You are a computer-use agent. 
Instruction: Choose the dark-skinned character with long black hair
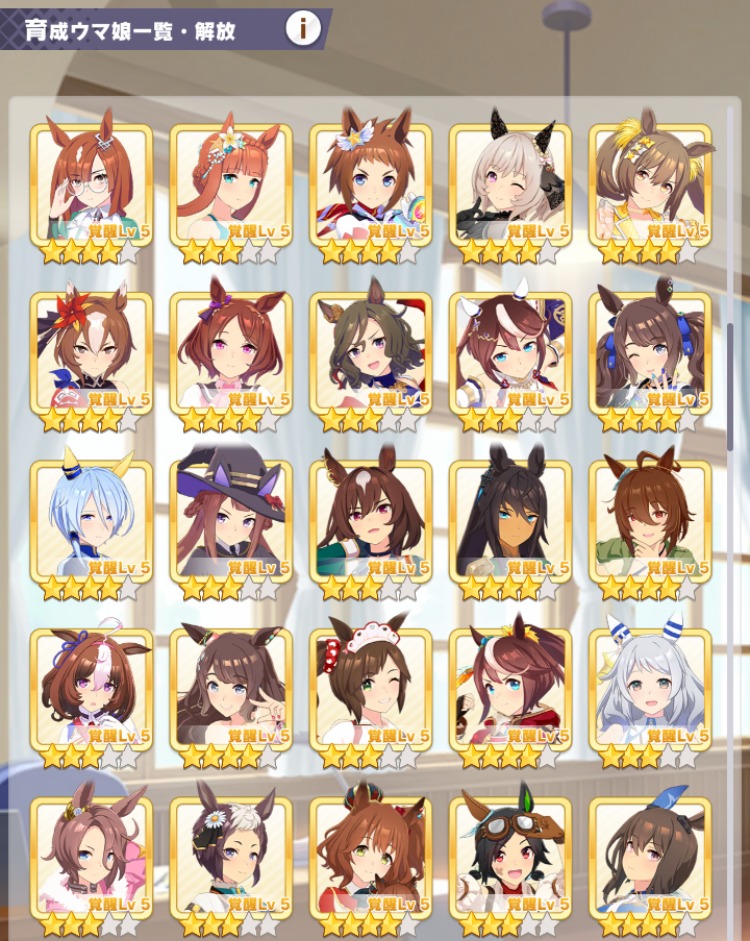click(x=510, y=519)
